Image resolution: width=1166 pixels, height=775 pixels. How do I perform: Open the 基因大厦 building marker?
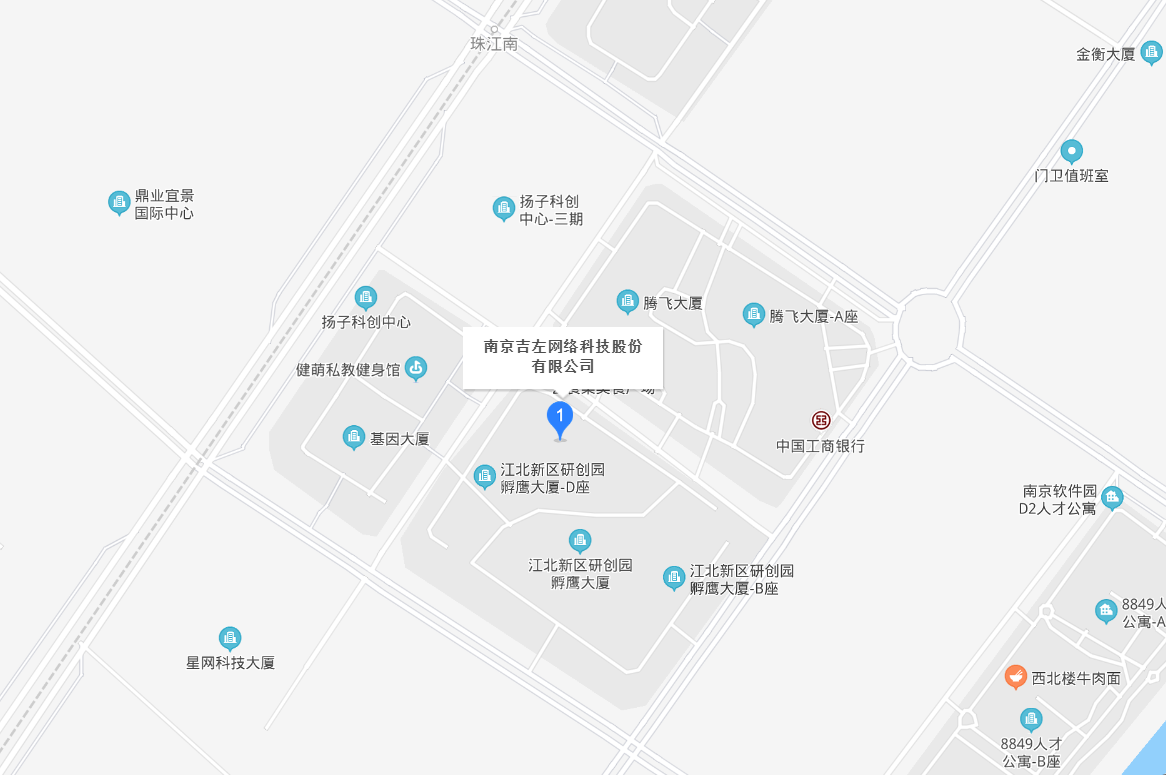pos(353,437)
